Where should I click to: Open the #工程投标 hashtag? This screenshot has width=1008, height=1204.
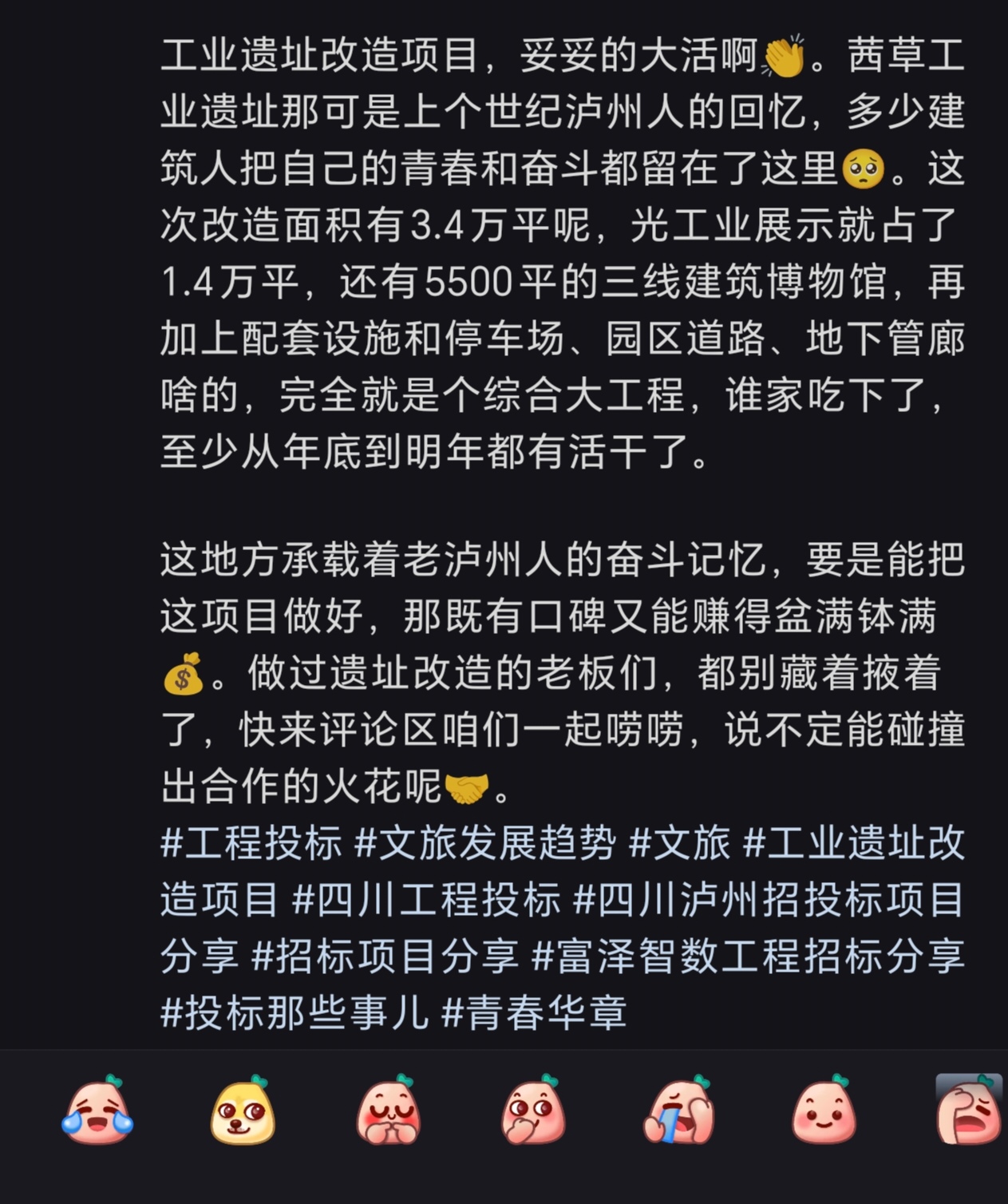tap(251, 843)
